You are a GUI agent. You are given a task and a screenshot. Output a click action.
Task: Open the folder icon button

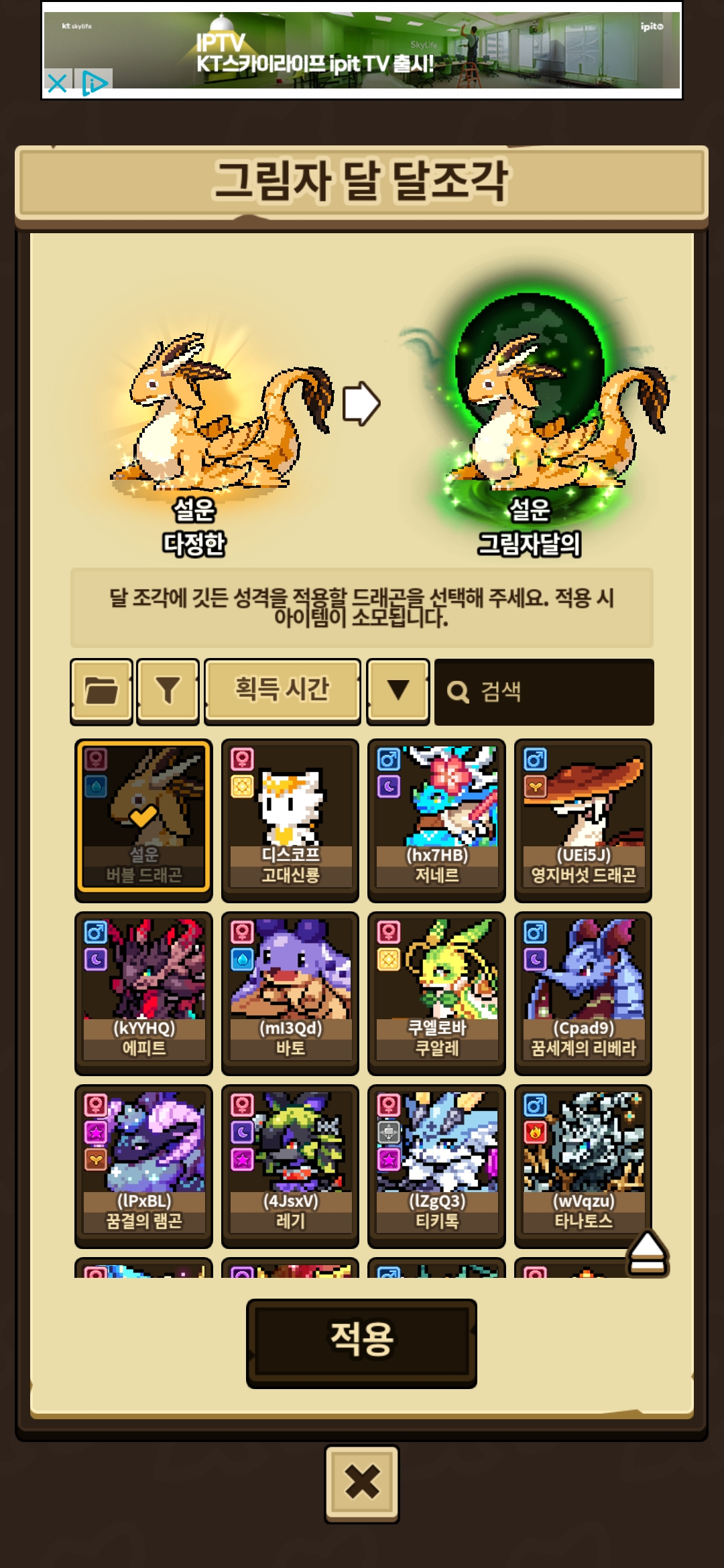[x=101, y=691]
